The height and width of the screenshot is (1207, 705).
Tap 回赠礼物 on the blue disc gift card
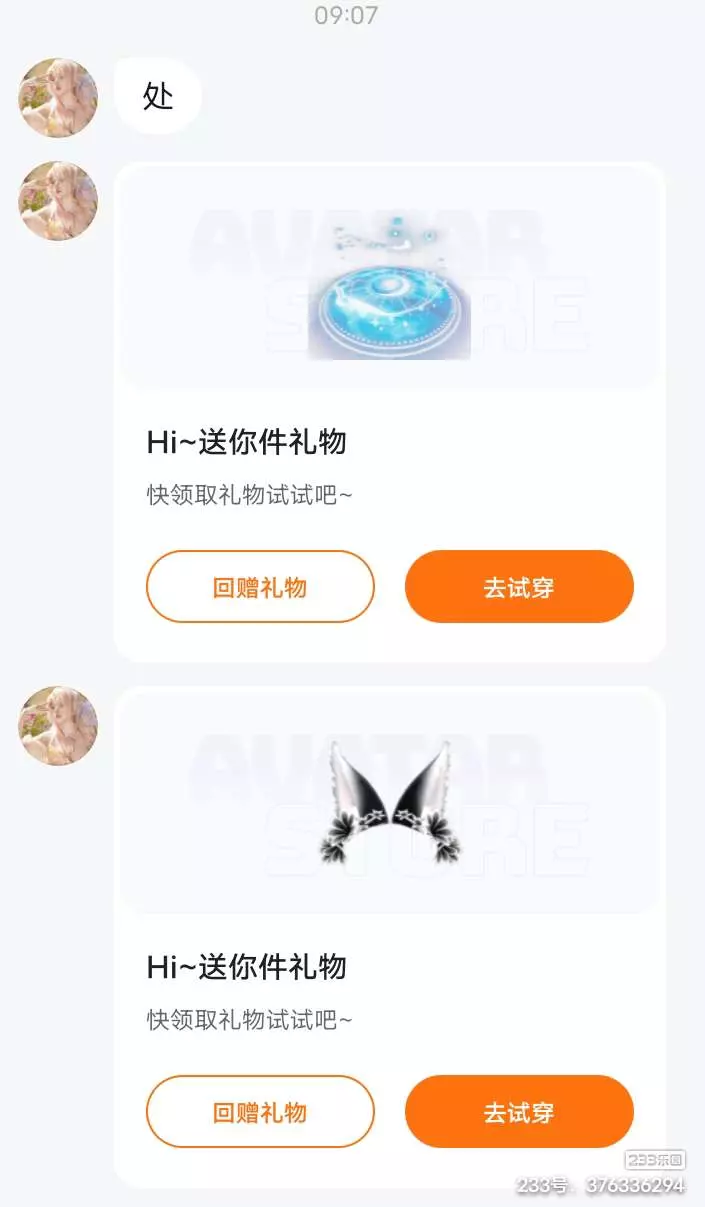coord(260,587)
